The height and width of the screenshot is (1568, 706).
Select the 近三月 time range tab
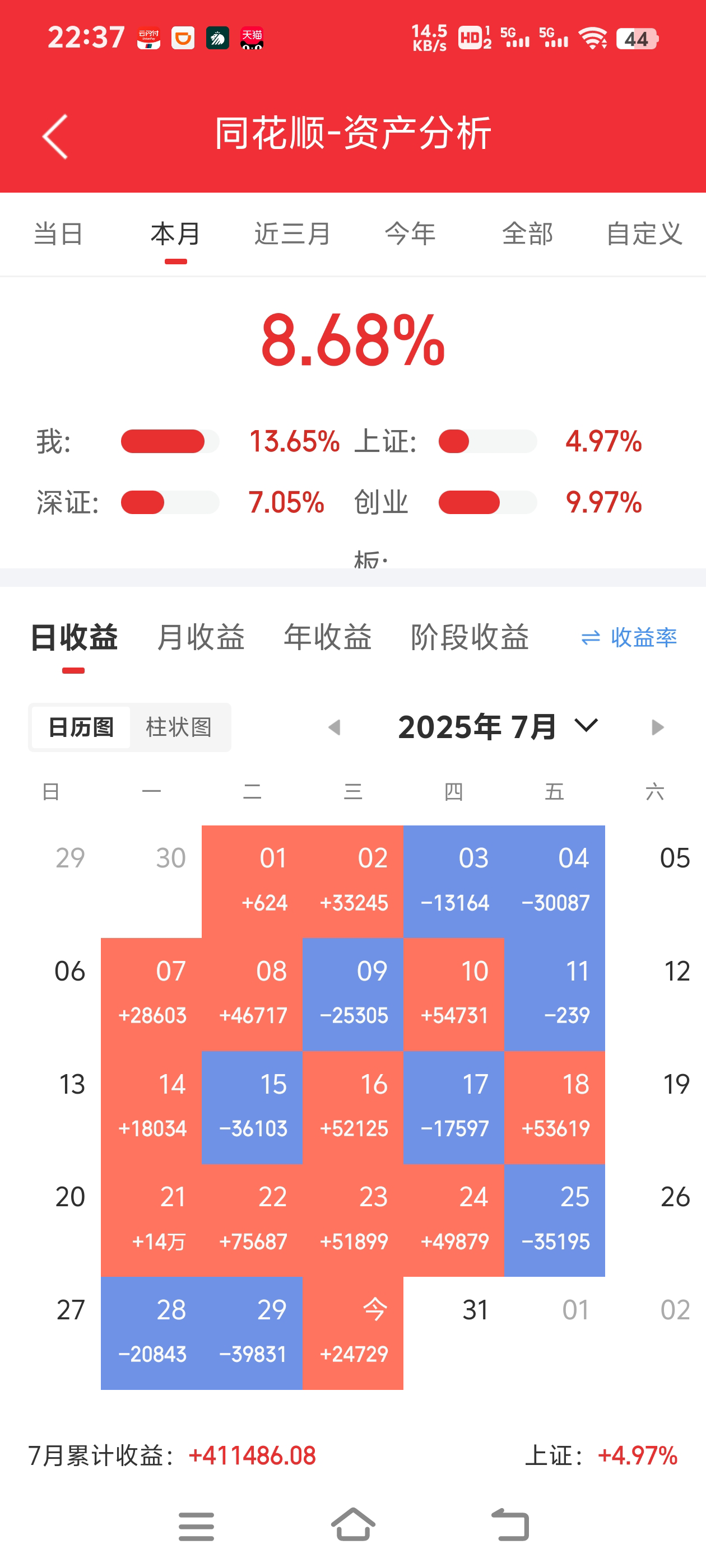[x=292, y=234]
